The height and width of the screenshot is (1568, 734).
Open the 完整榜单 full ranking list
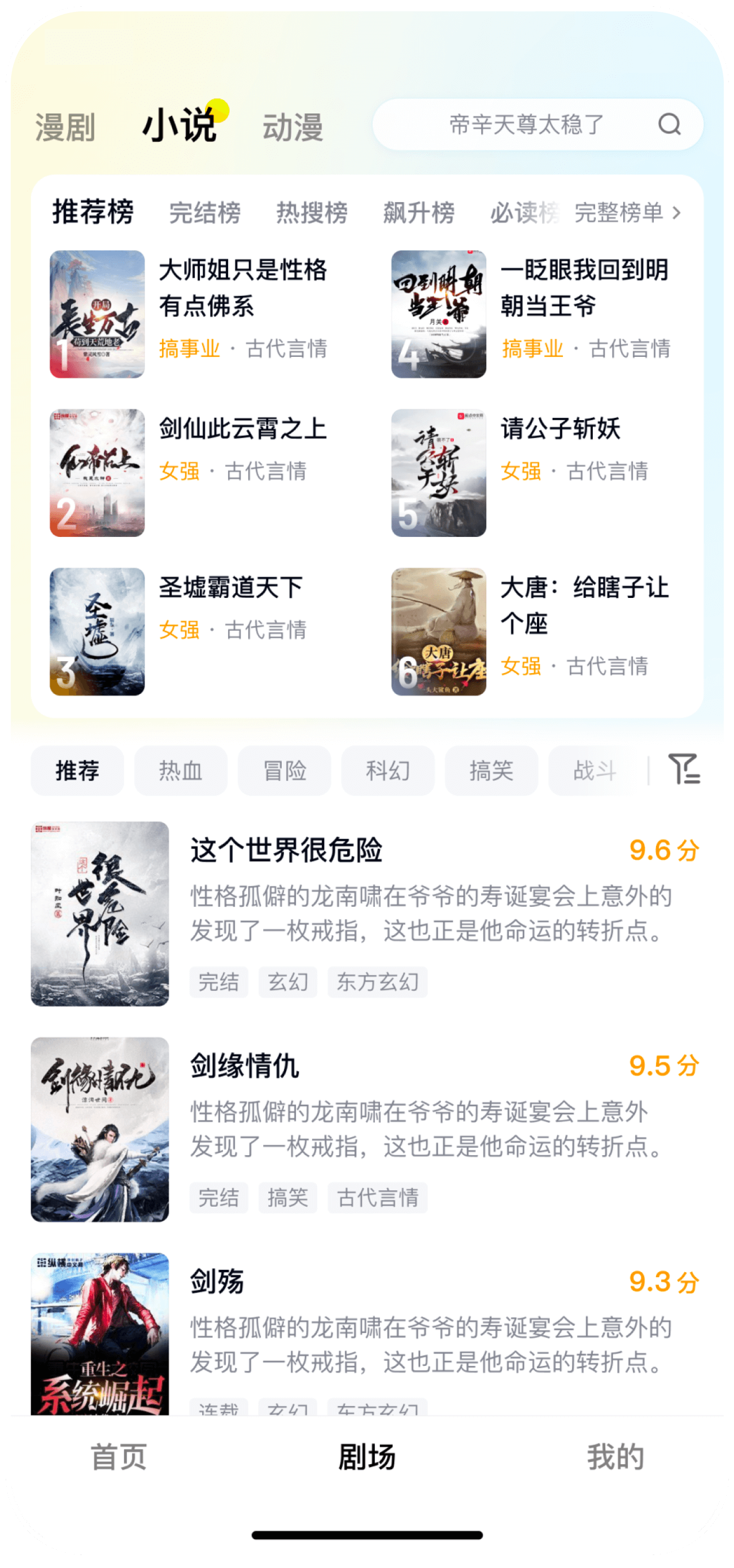click(x=627, y=213)
